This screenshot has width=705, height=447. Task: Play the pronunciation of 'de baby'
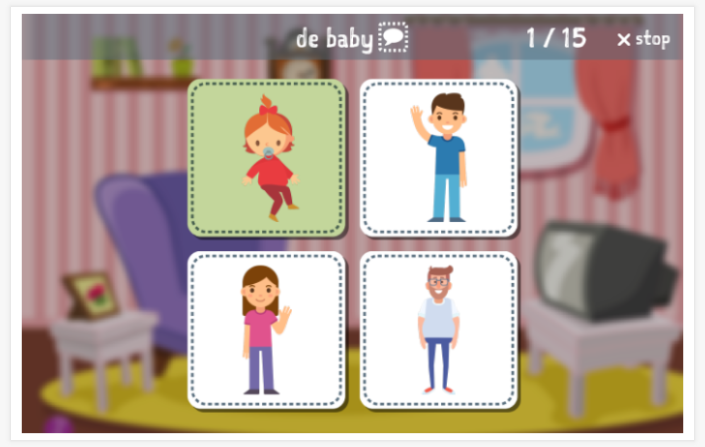point(393,39)
